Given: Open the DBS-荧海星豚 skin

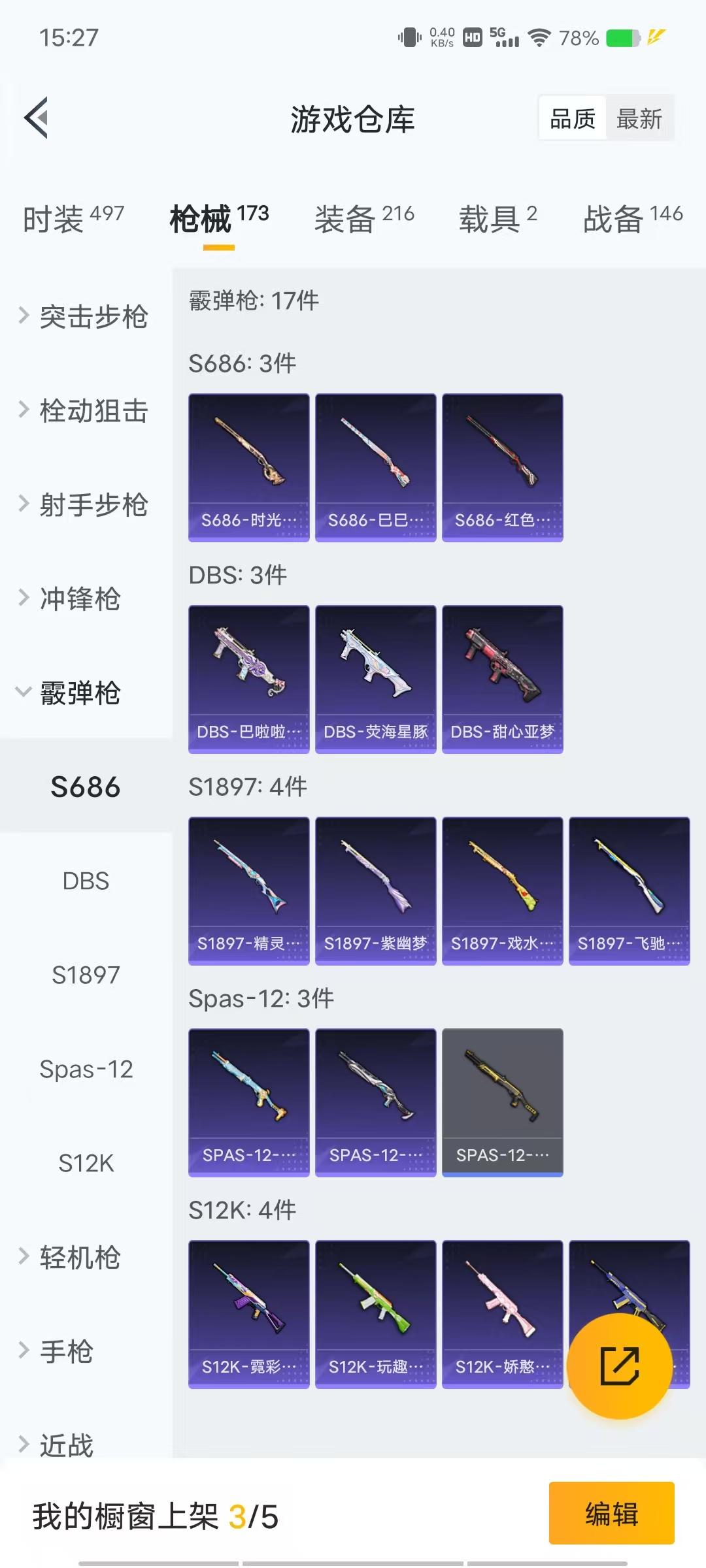Looking at the screenshot, I should pyautogui.click(x=375, y=679).
